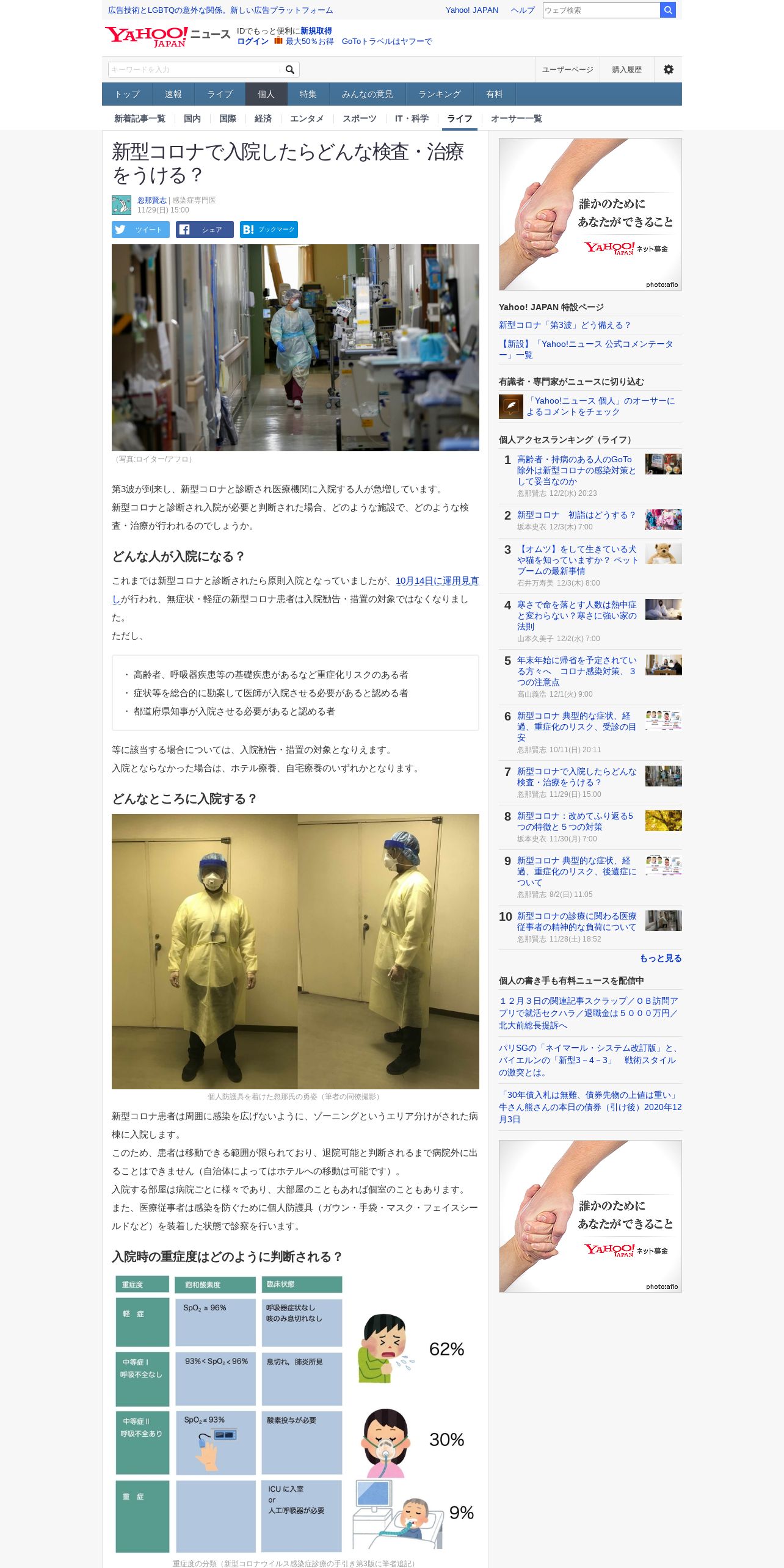Open author 忽那賢志 profile link
The width and height of the screenshot is (784, 1568).
[151, 200]
